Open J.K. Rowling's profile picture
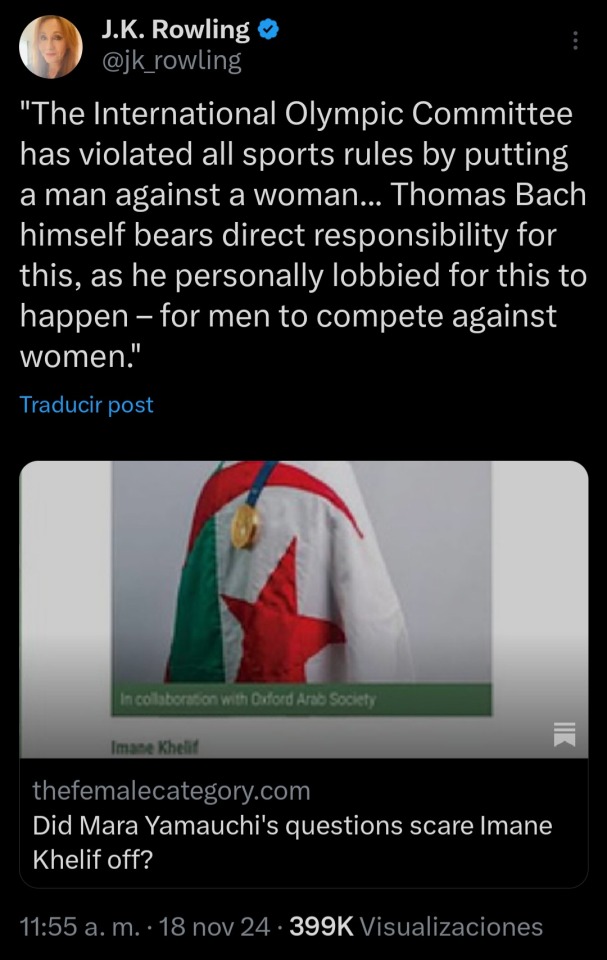The image size is (607, 960). click(51, 47)
